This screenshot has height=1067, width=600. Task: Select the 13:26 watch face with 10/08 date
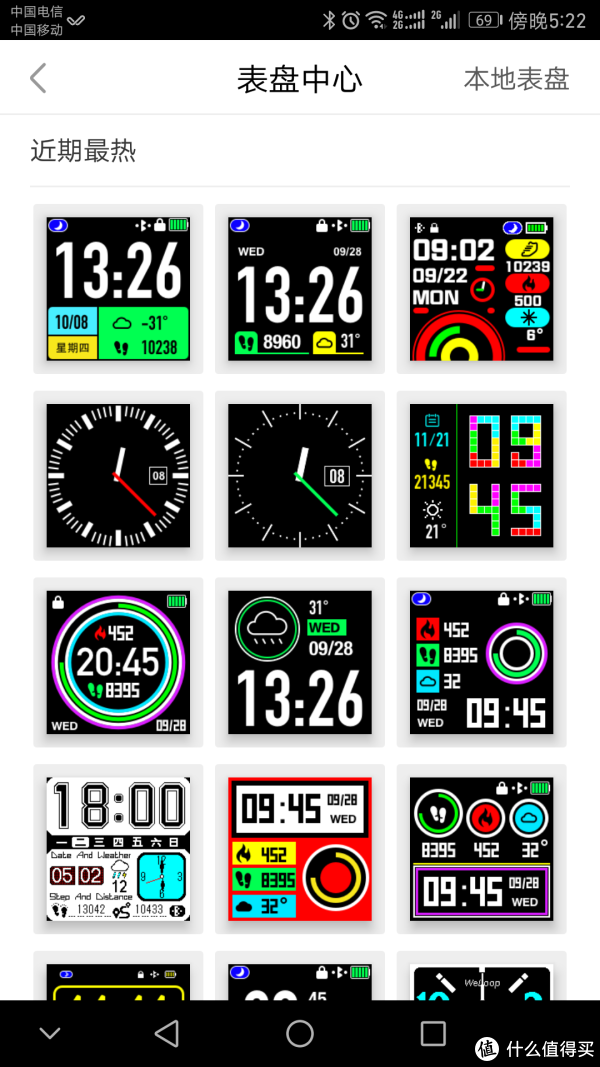click(118, 289)
